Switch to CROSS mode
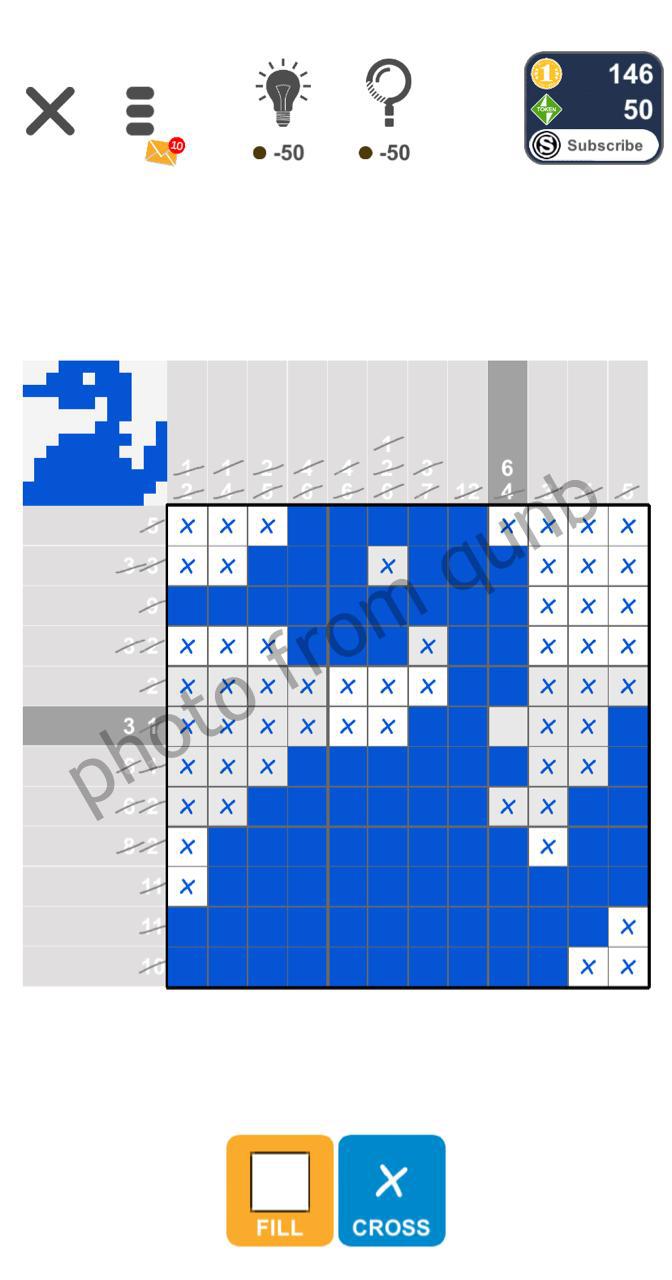This screenshot has height=1280, width=672. pyautogui.click(x=391, y=1190)
